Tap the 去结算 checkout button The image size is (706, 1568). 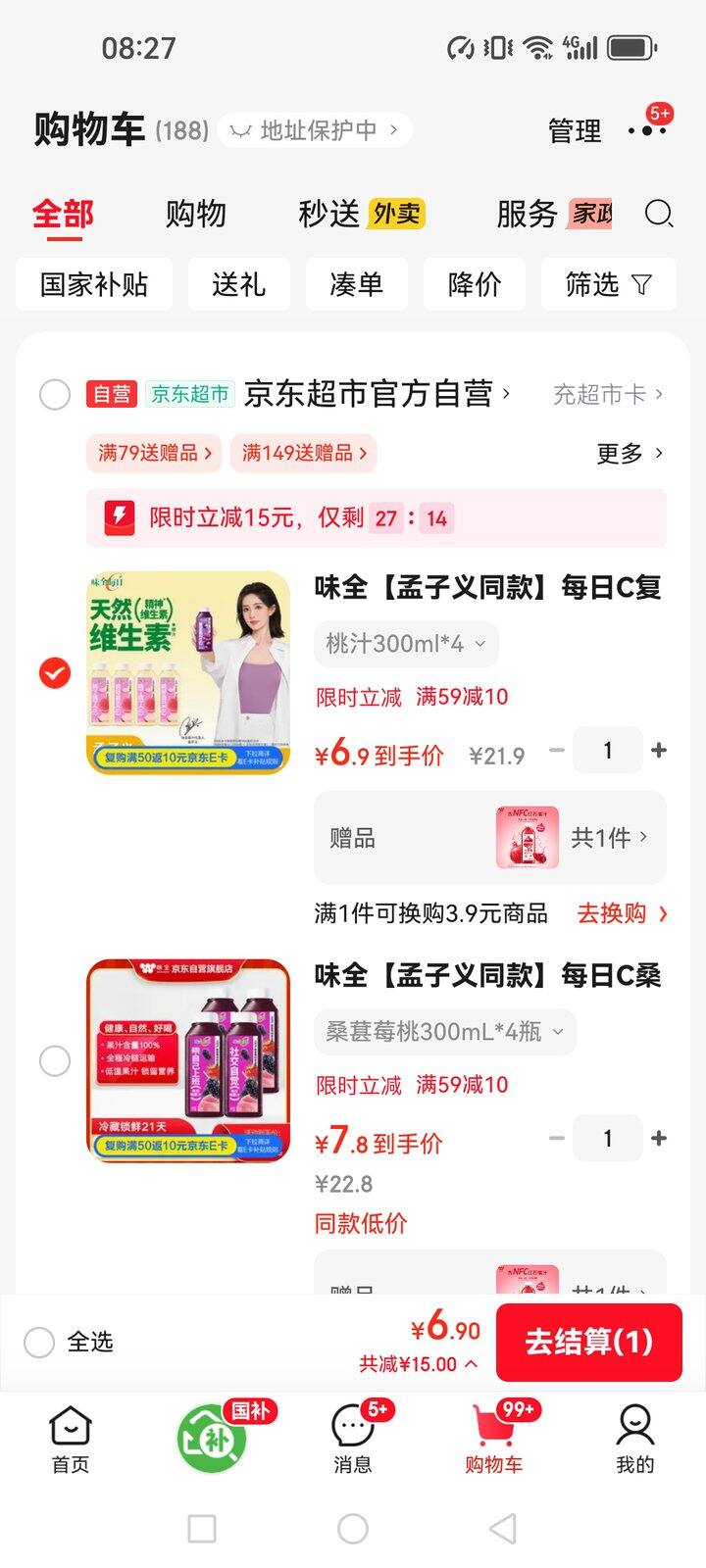click(588, 1343)
